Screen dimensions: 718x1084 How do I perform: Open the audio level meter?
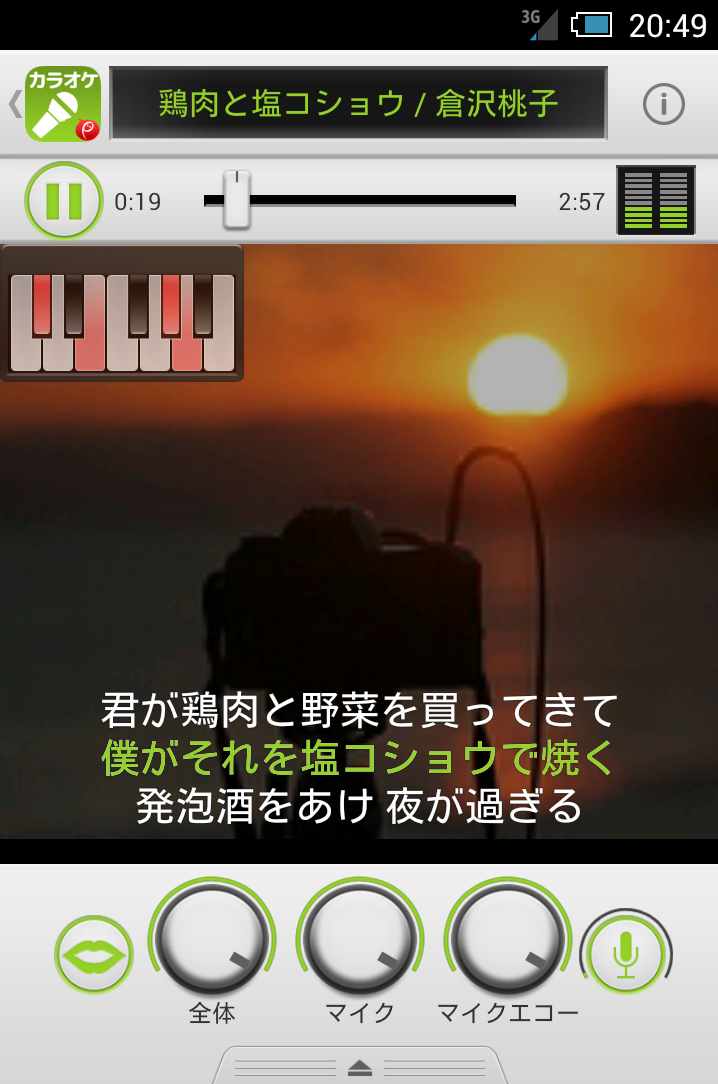[x=655, y=200]
